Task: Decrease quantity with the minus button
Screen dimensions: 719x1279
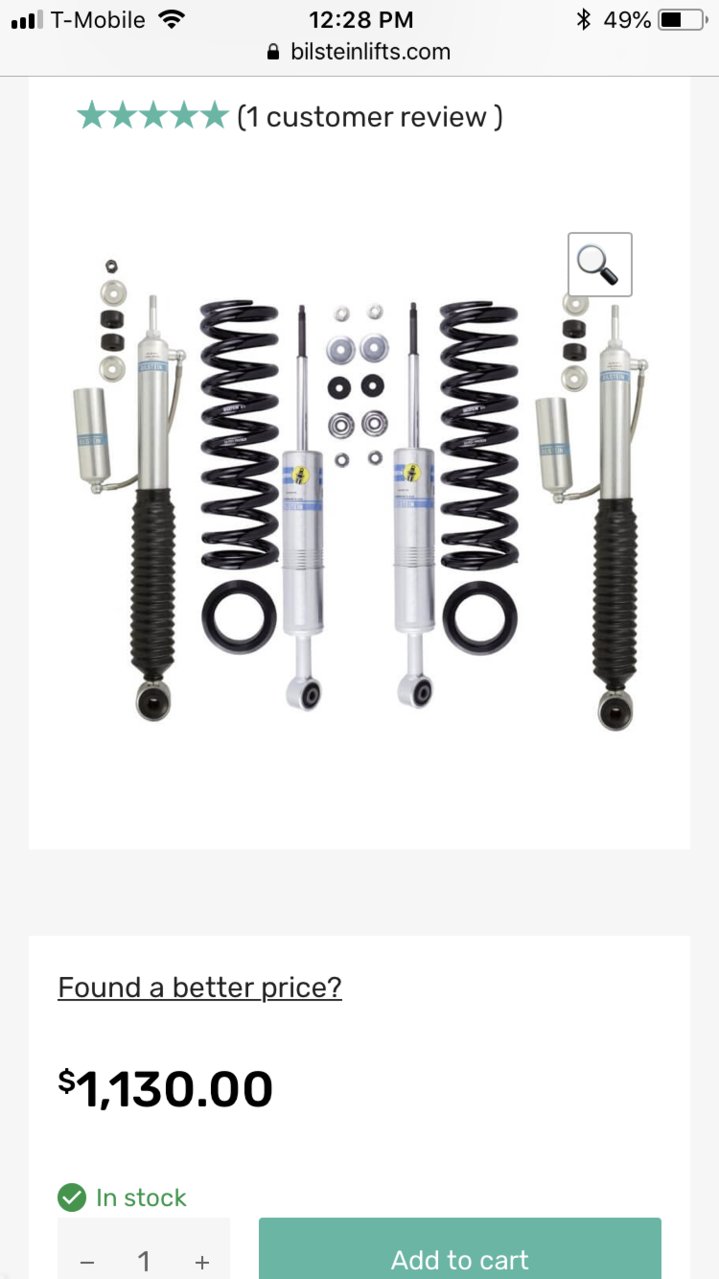Action: pos(87,1262)
